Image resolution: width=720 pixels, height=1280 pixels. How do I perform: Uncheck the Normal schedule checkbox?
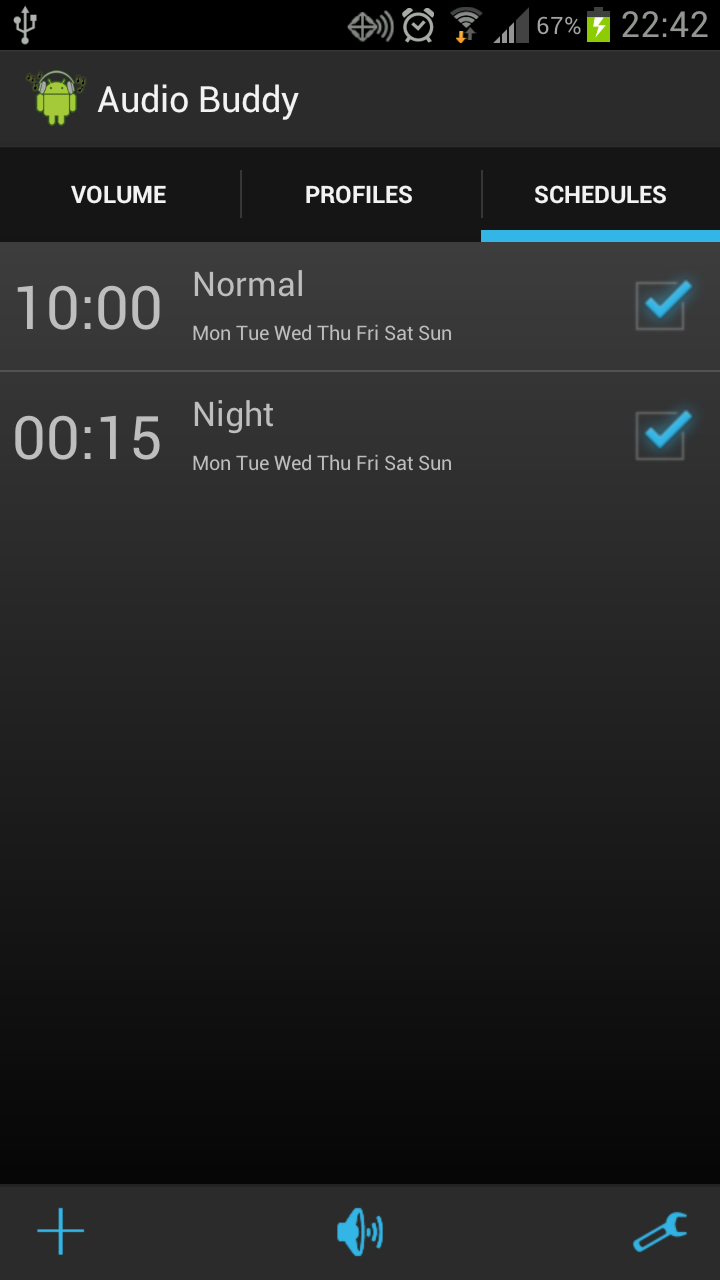point(662,305)
